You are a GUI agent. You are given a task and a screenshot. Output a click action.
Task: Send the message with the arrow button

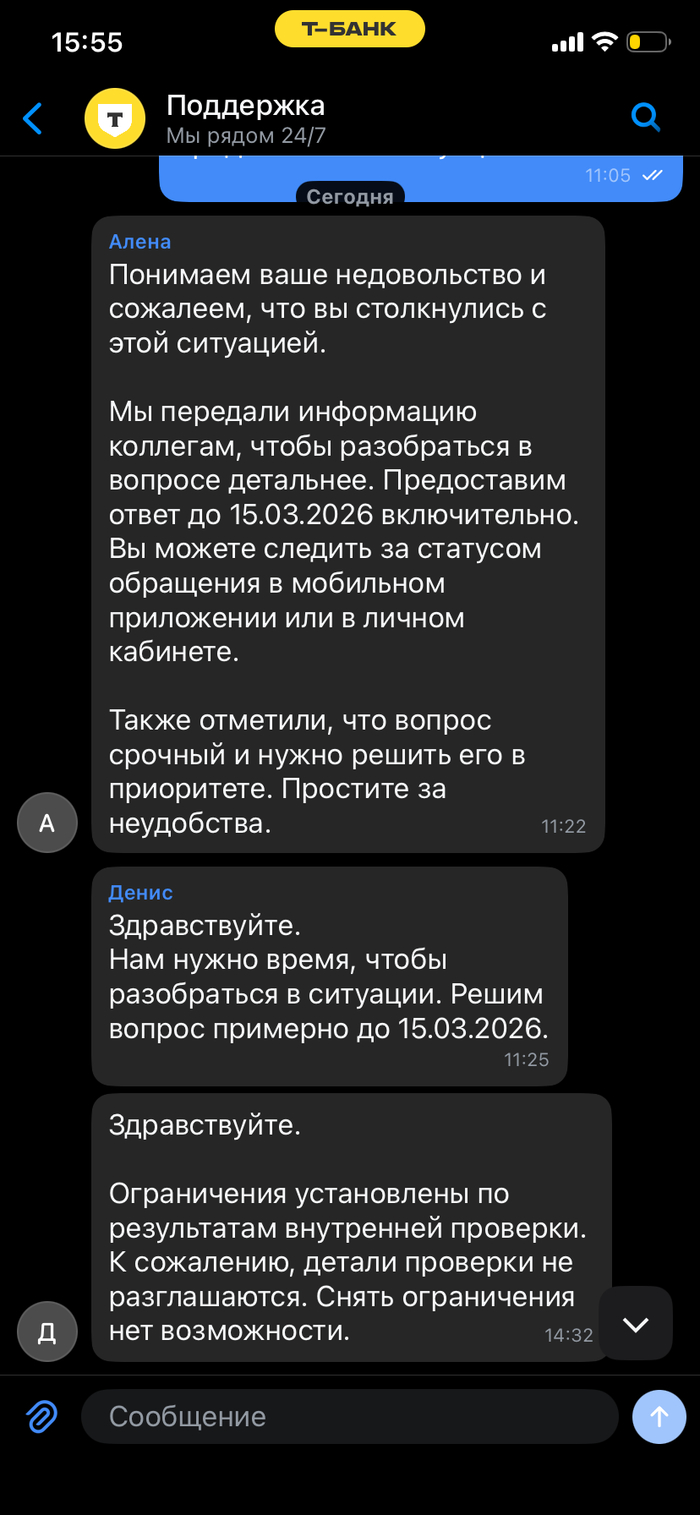[659, 1416]
